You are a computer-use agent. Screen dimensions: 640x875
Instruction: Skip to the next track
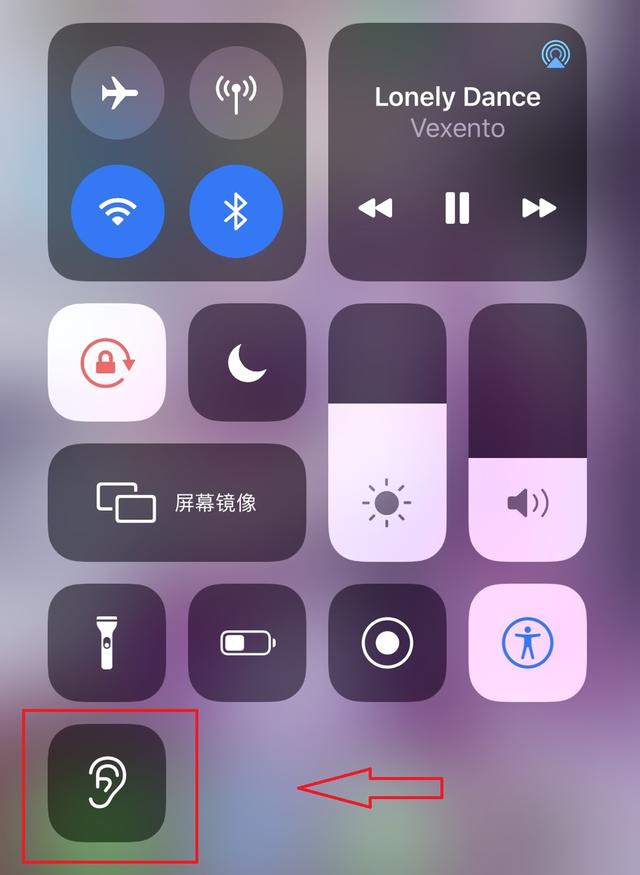point(539,208)
